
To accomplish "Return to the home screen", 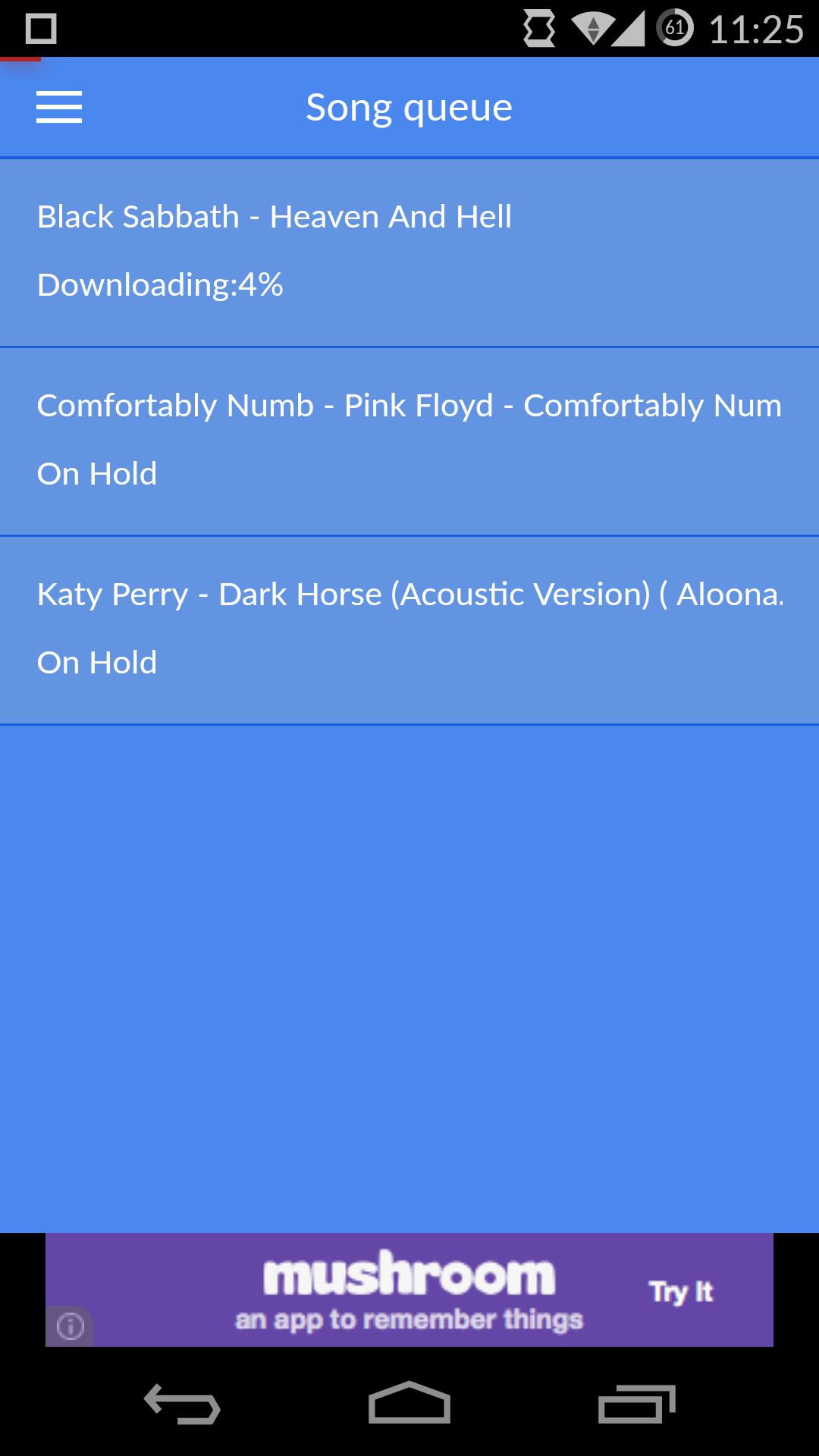I will coord(409,1403).
